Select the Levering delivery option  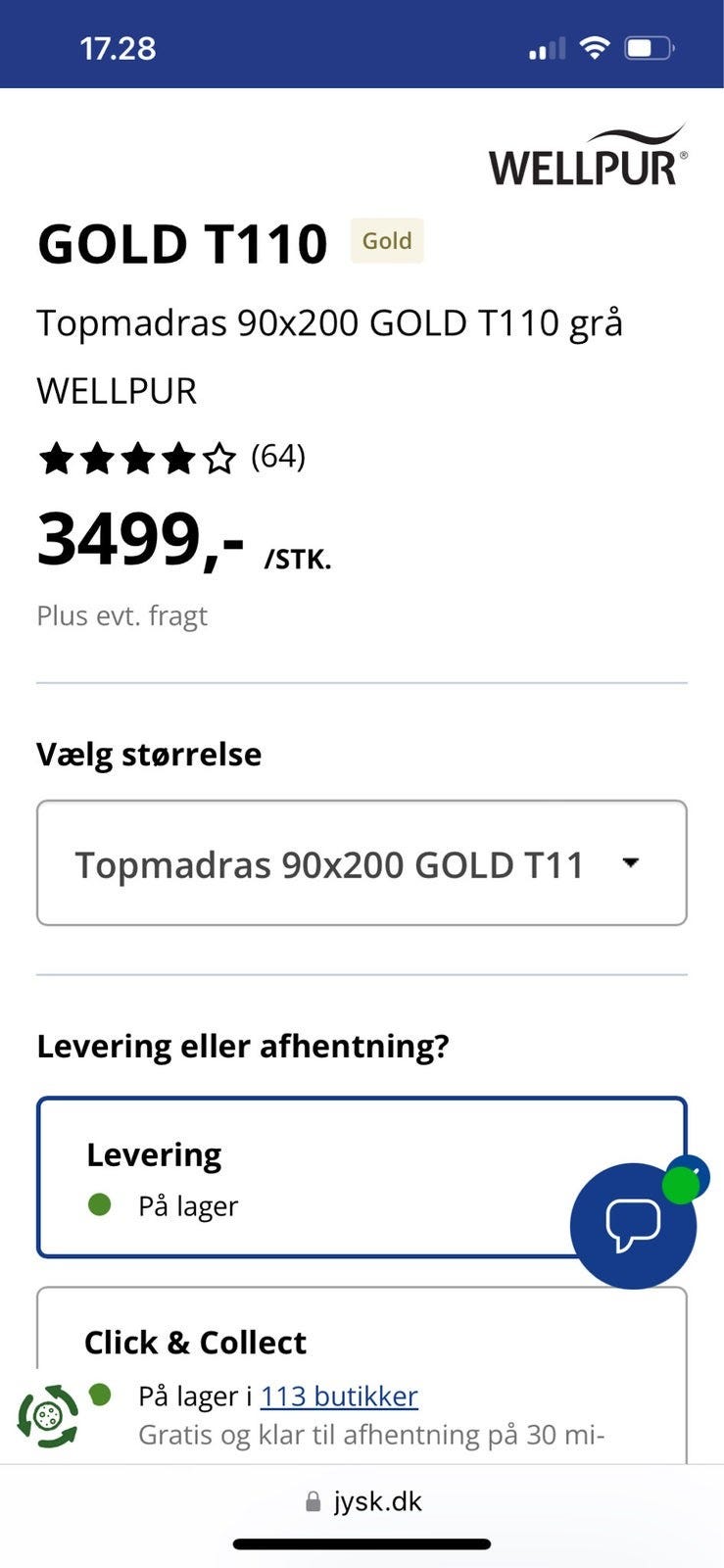click(362, 1177)
